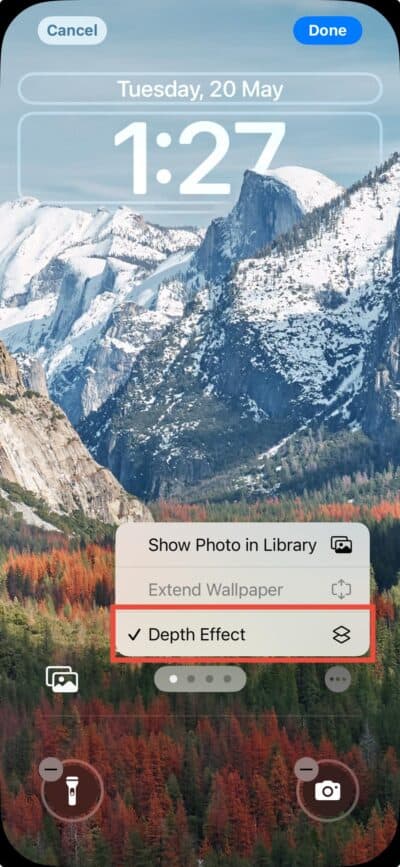Tap Done to save the wallpaper
Image resolution: width=400 pixels, height=867 pixels.
click(x=328, y=30)
